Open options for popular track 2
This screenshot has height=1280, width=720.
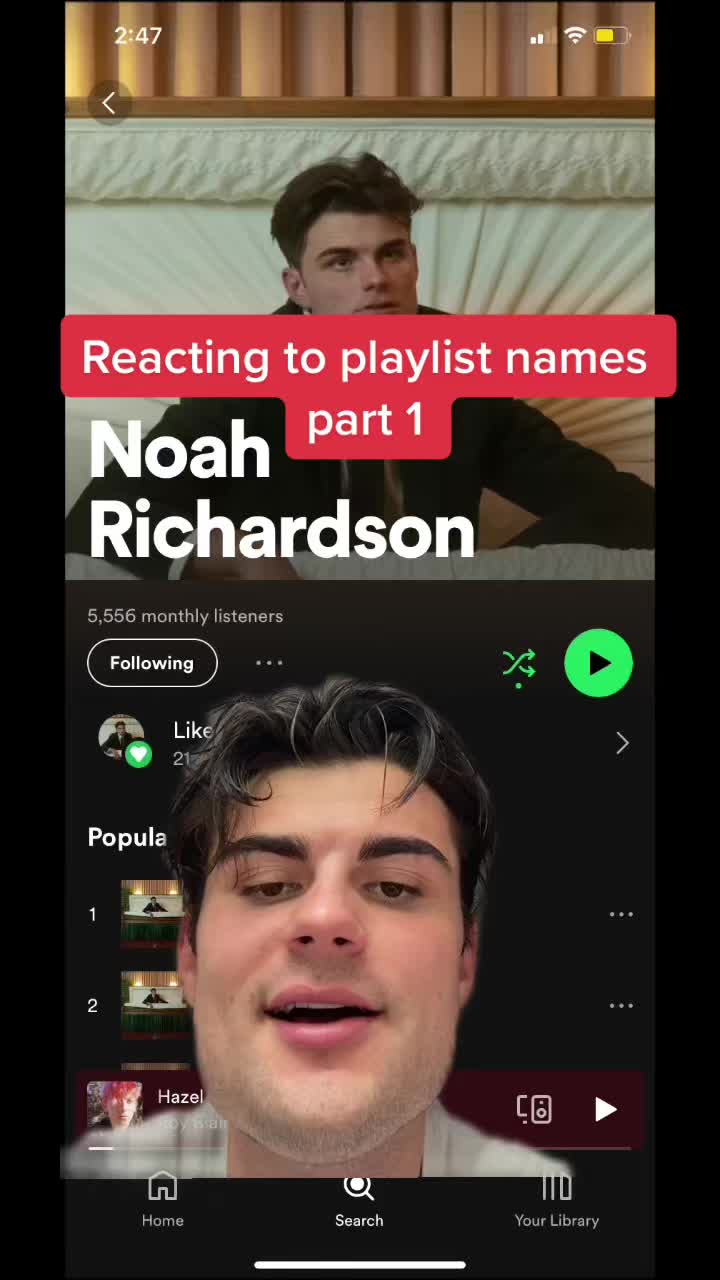coord(621,1006)
